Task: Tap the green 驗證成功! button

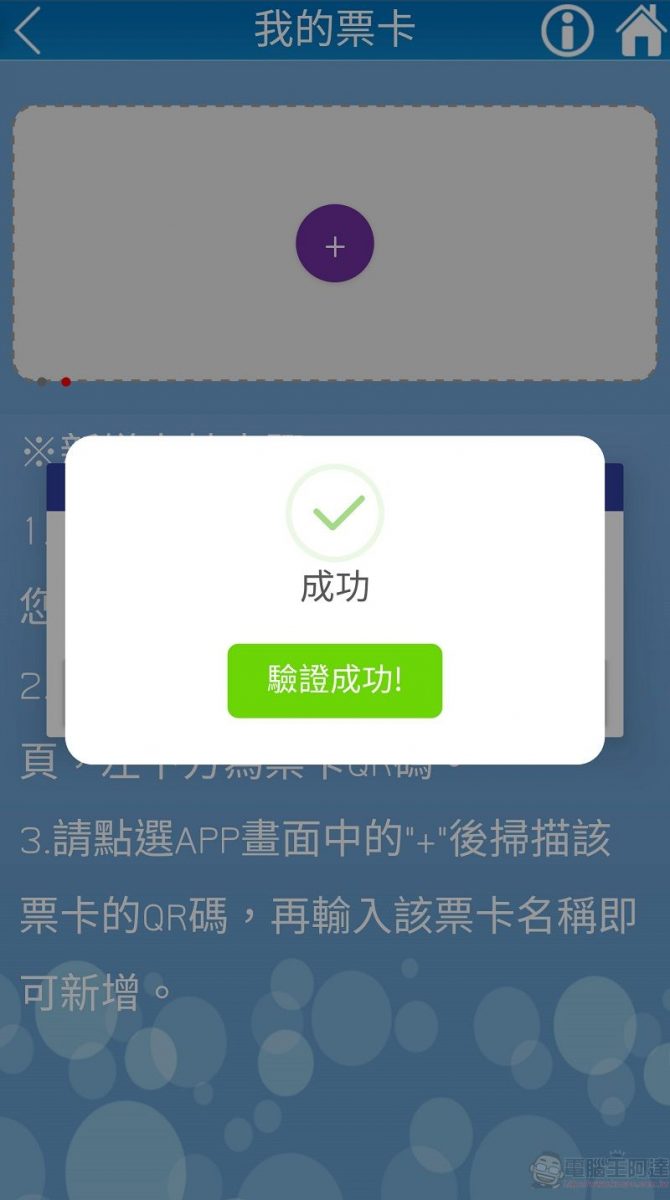Action: click(334, 680)
